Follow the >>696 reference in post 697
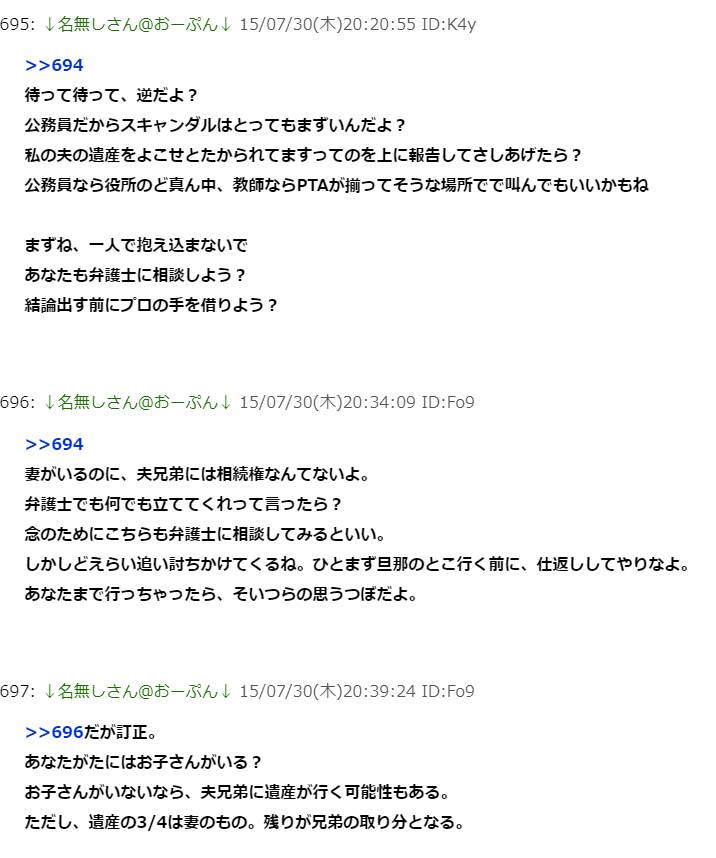 (54, 732)
